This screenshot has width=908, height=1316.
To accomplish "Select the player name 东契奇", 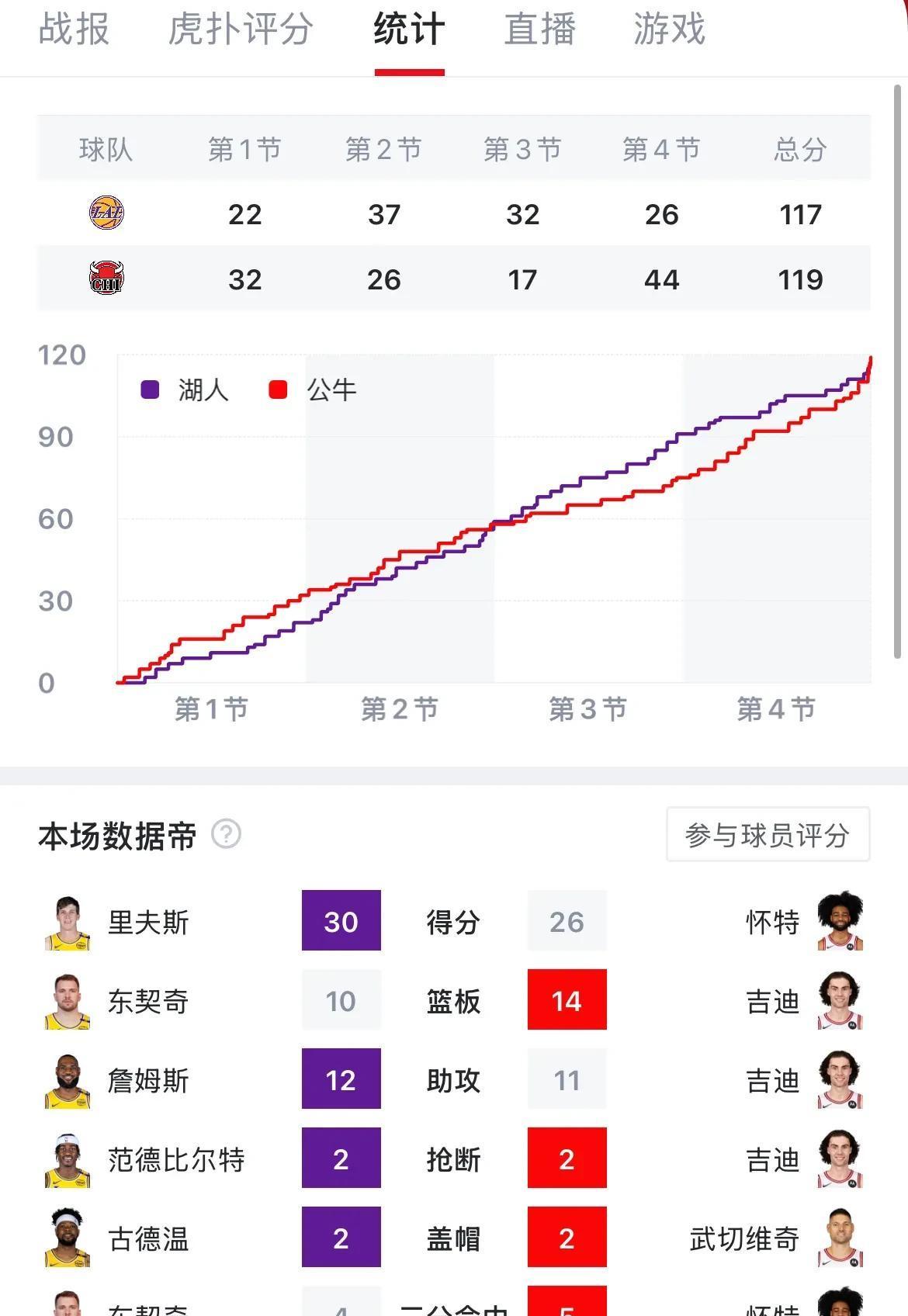I will 148,1000.
